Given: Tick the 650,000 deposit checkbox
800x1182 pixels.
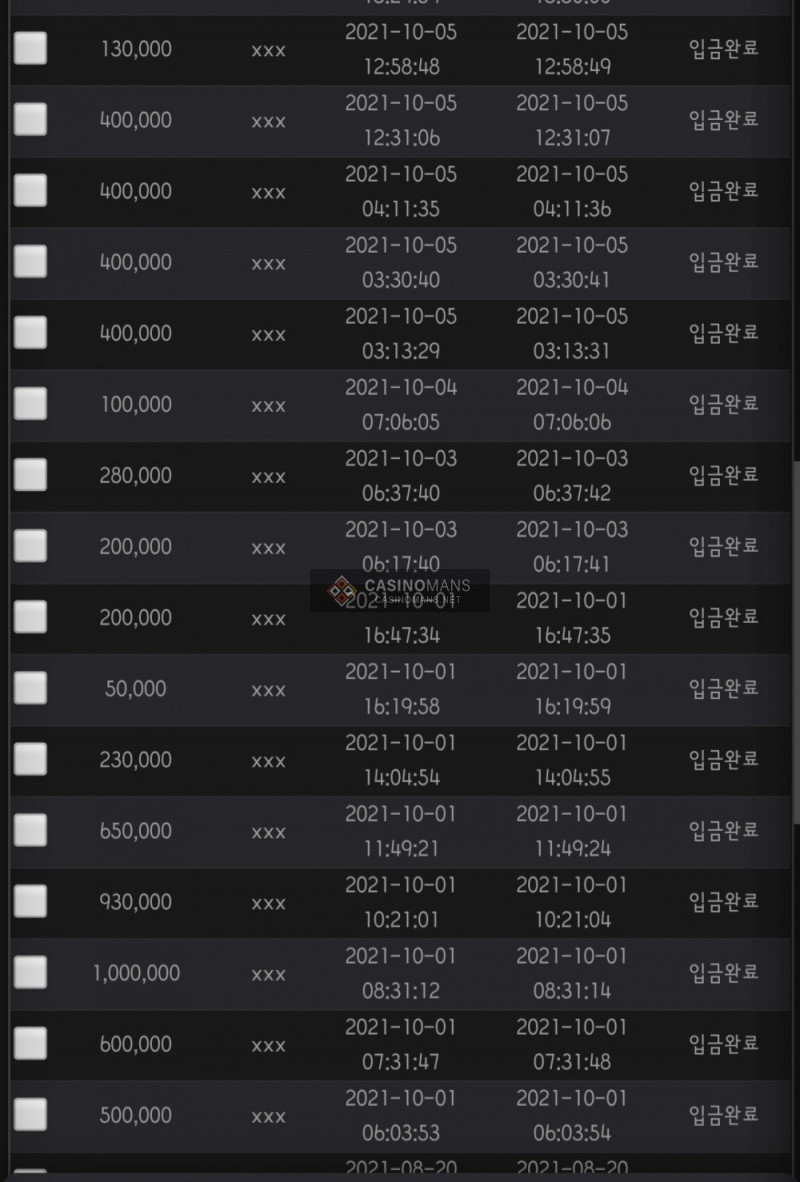Looking at the screenshot, I should tap(30, 830).
